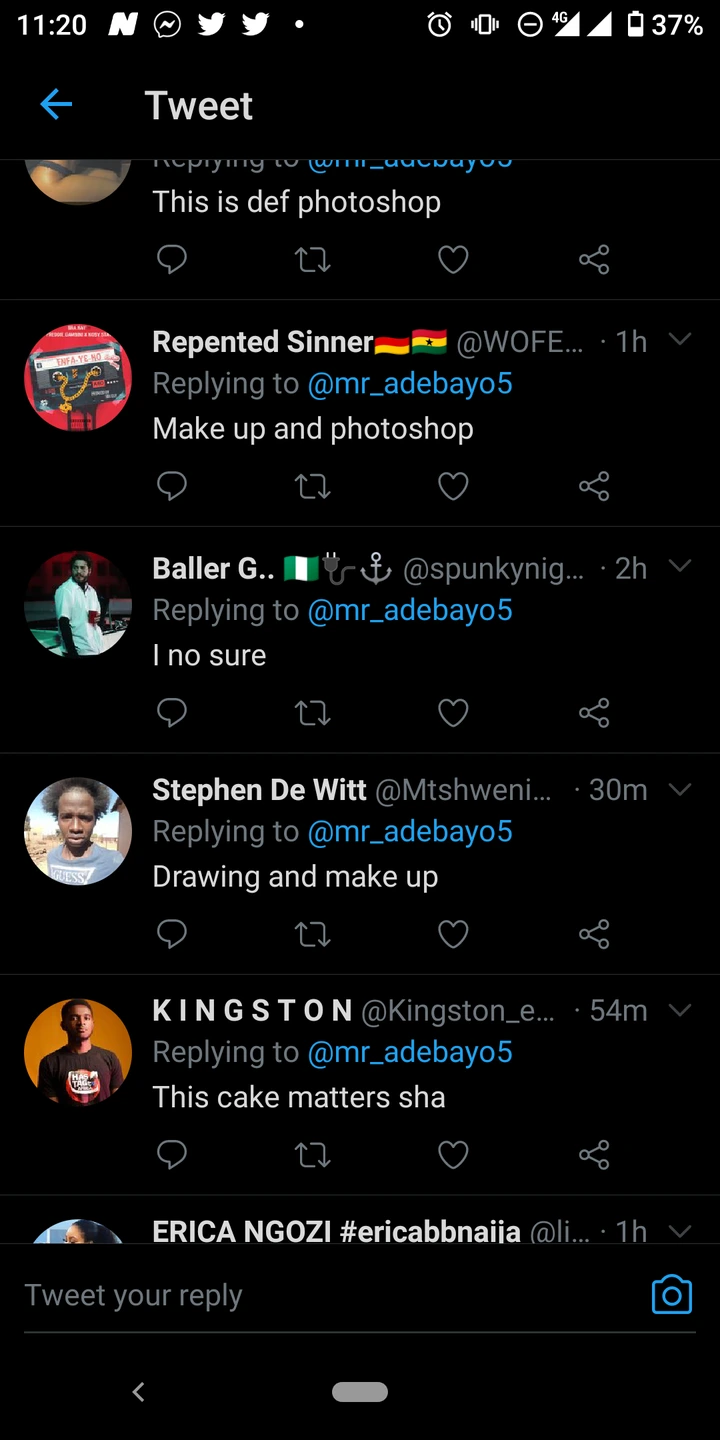The height and width of the screenshot is (1440, 720).
Task: Expand options chevron on KINGSTON's tweet
Action: pos(680,1011)
